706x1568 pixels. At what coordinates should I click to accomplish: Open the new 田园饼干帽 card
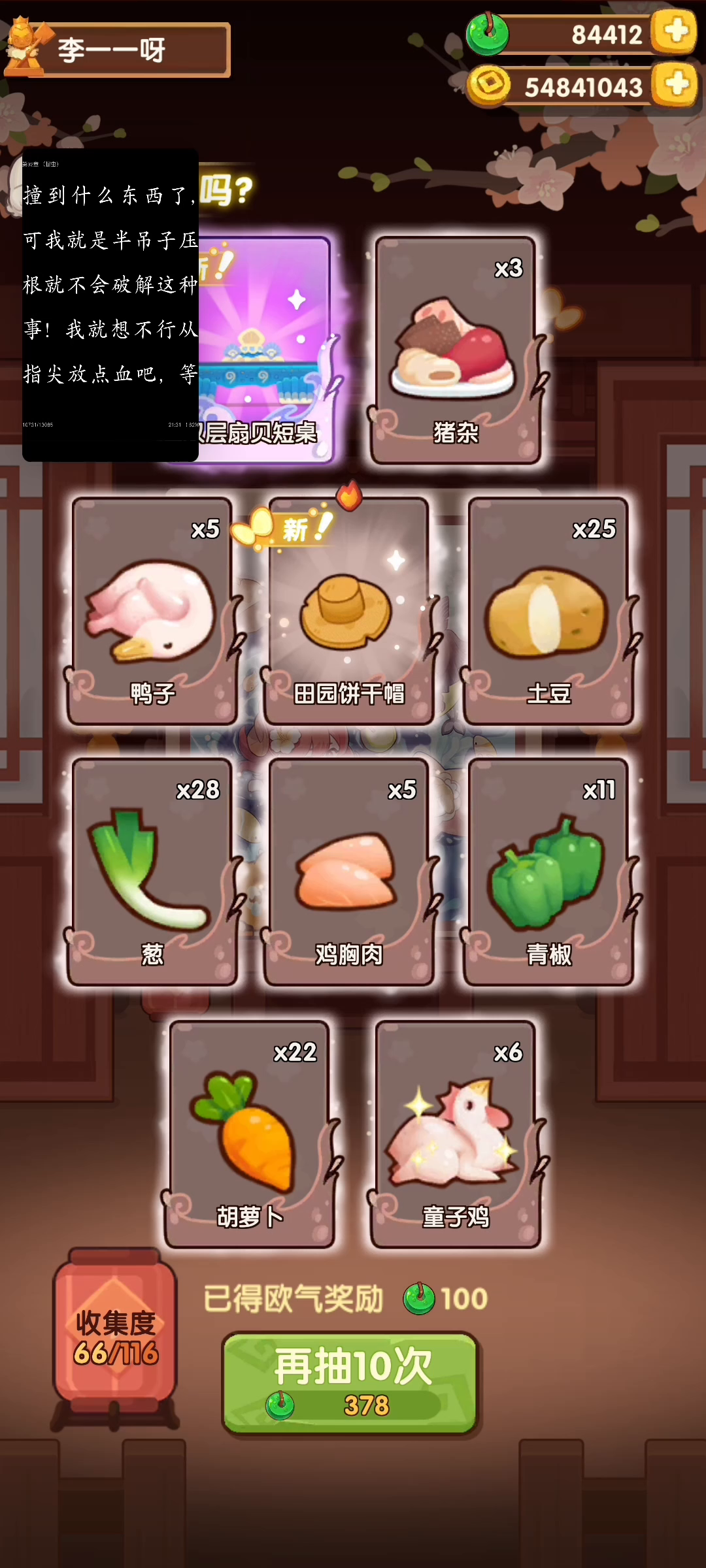(349, 612)
